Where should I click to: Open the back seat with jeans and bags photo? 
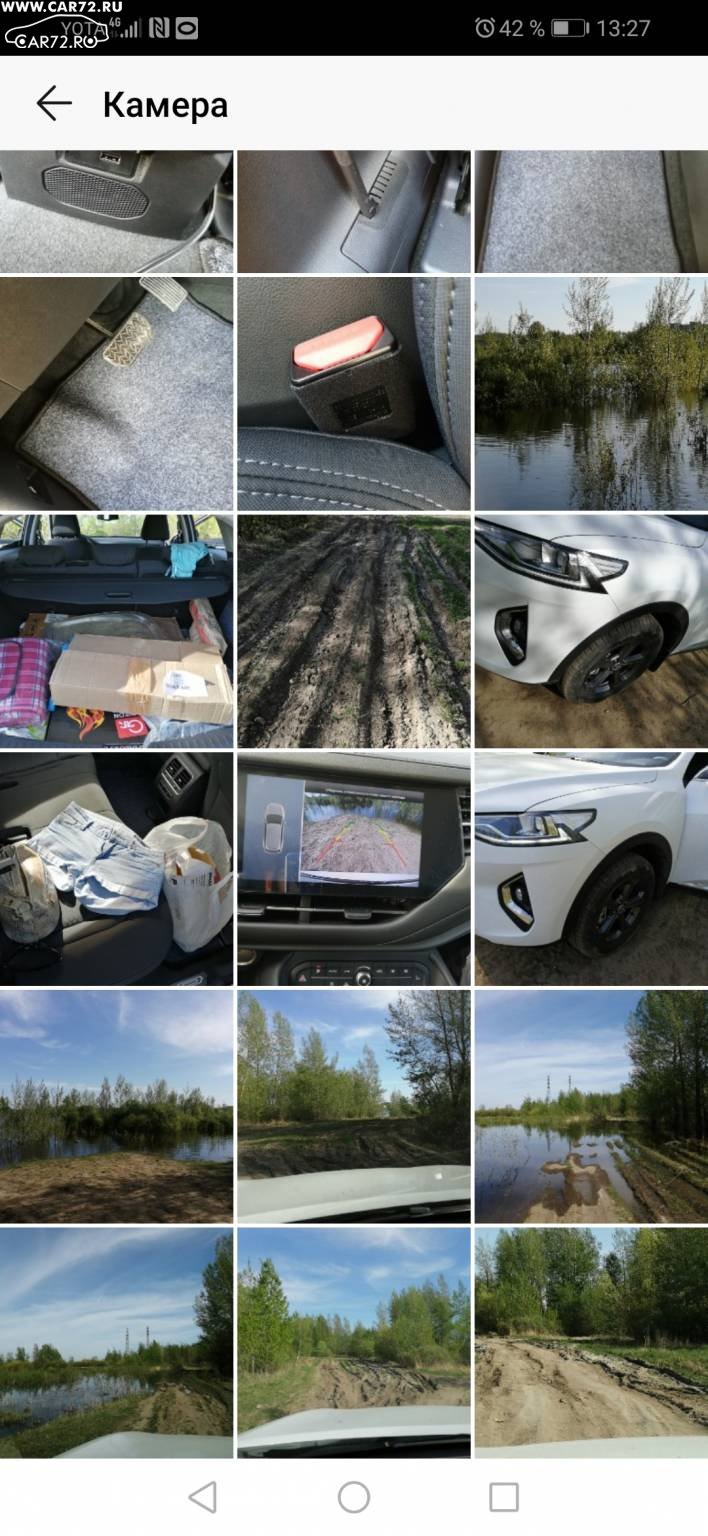coord(116,869)
